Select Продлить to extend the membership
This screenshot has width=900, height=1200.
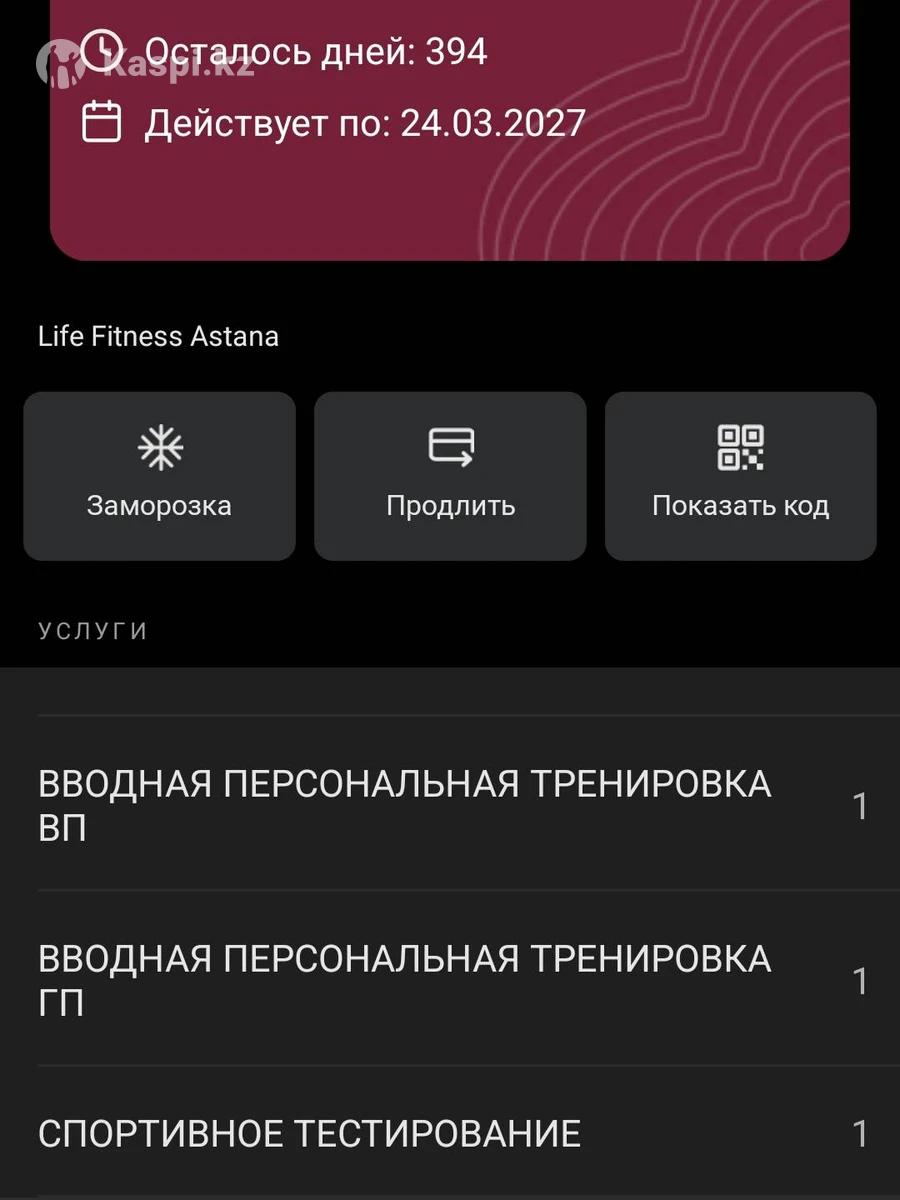(x=450, y=476)
